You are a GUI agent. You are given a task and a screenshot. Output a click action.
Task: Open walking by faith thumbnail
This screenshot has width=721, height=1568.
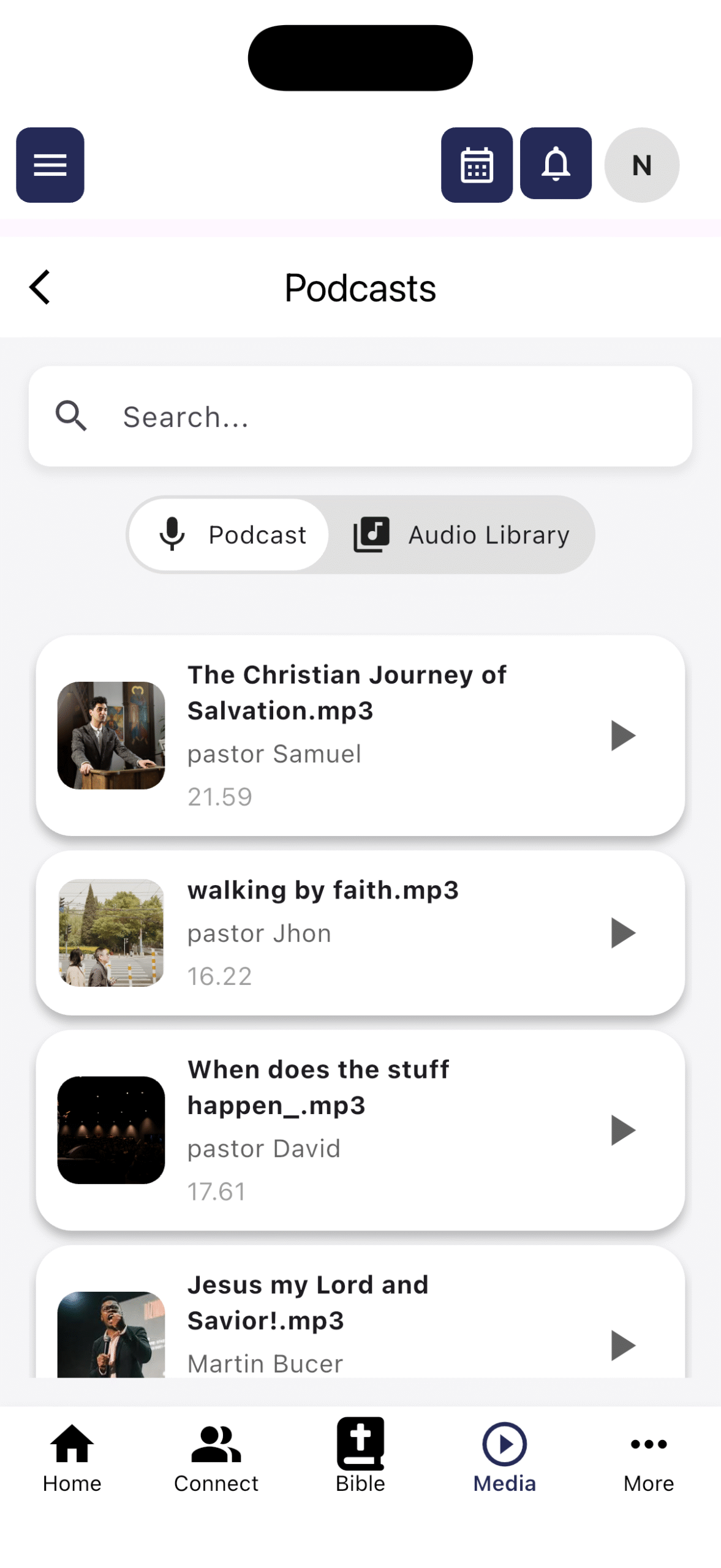(x=111, y=932)
